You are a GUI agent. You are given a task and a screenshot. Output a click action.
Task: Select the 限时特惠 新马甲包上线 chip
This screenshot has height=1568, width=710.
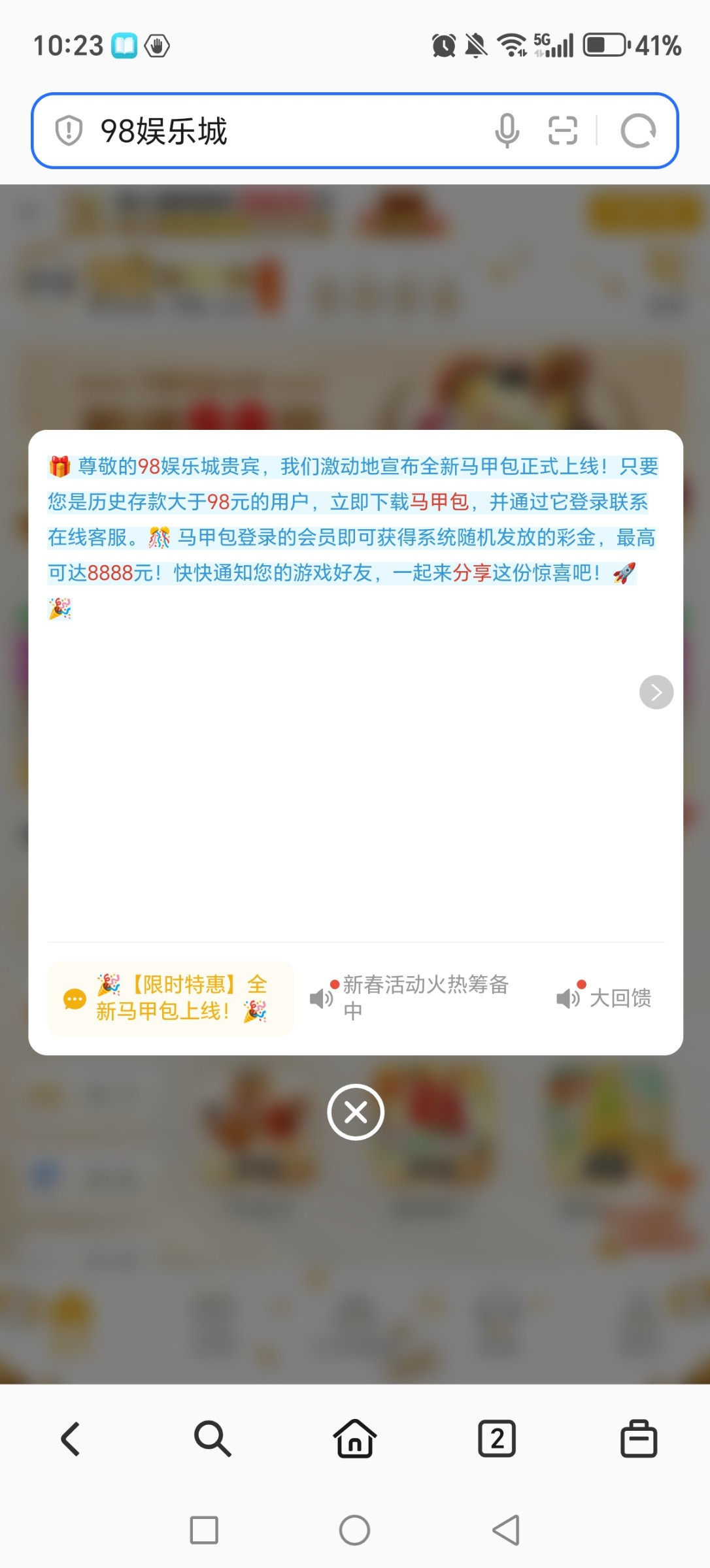pos(171,998)
